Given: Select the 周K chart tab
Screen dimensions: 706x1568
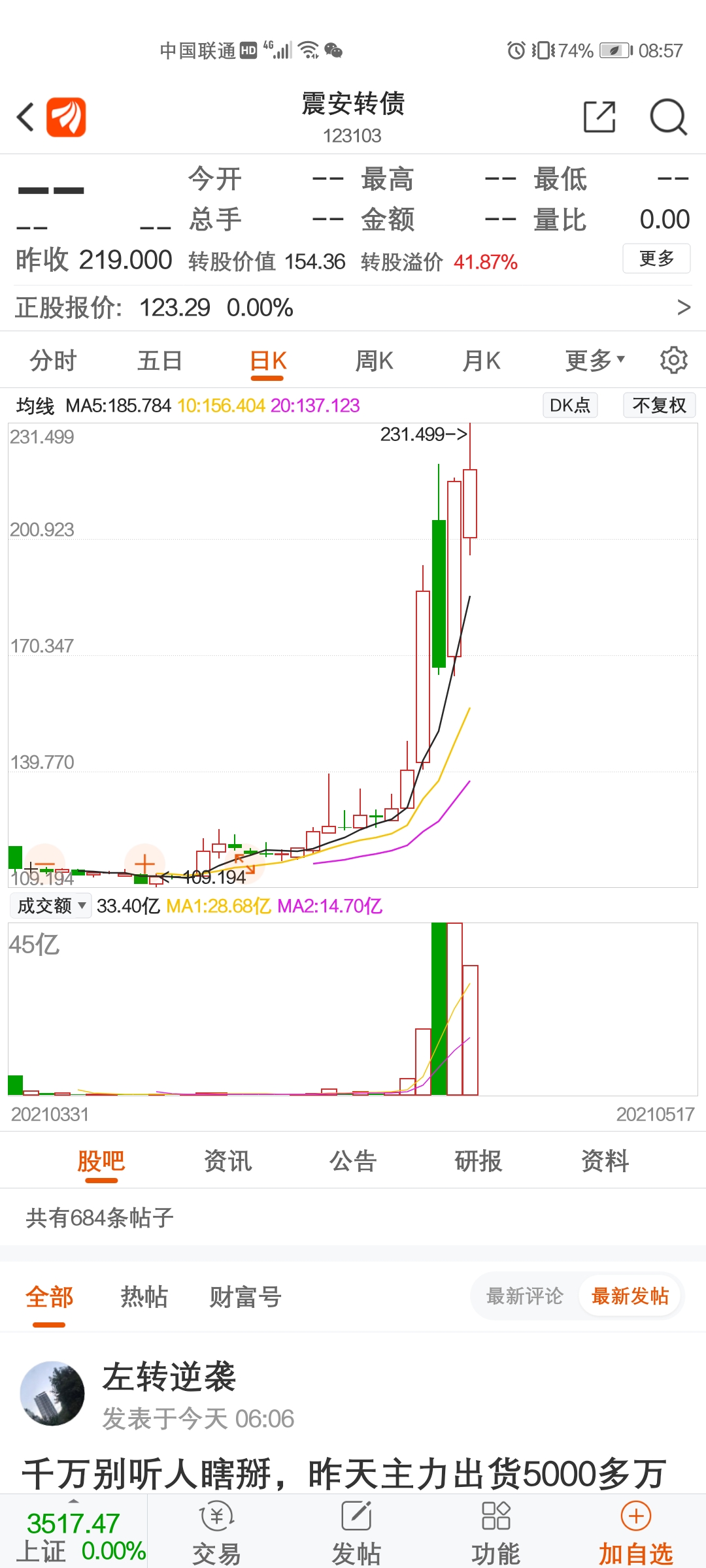Looking at the screenshot, I should point(374,361).
